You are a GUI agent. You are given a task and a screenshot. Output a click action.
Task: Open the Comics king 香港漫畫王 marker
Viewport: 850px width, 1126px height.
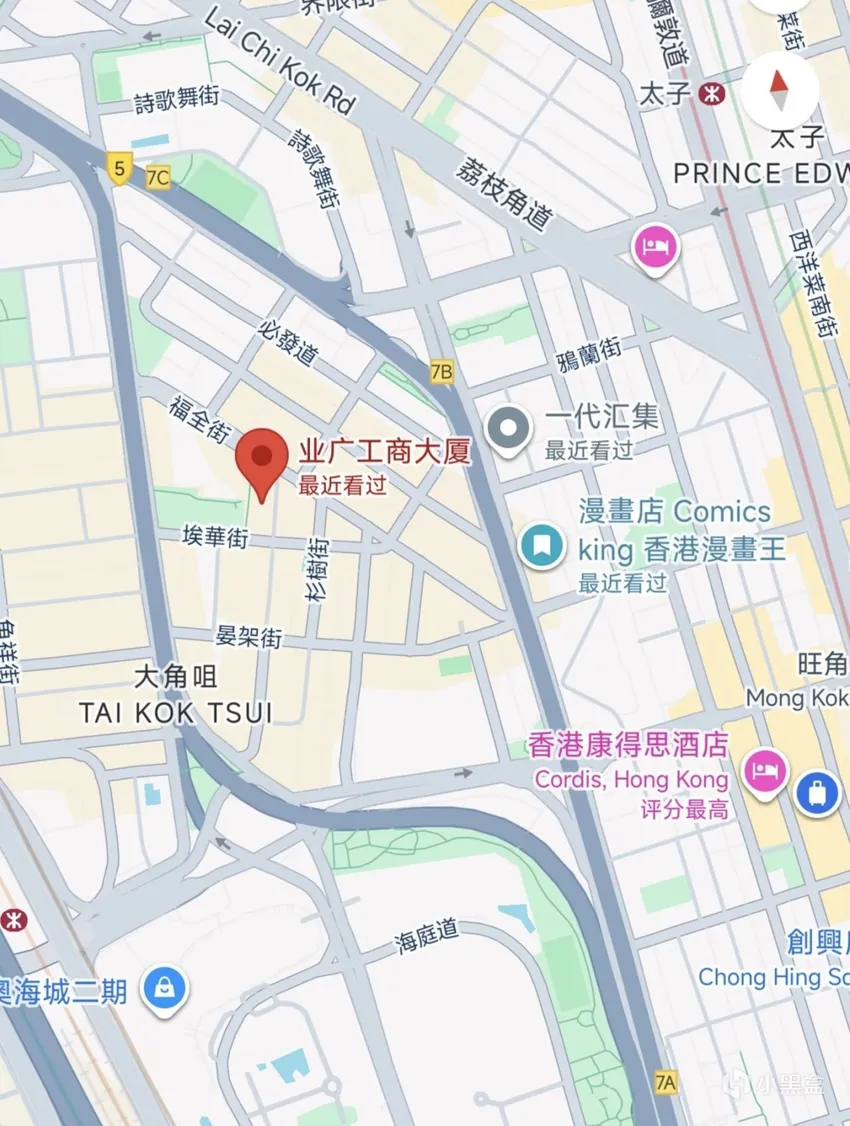tap(543, 545)
